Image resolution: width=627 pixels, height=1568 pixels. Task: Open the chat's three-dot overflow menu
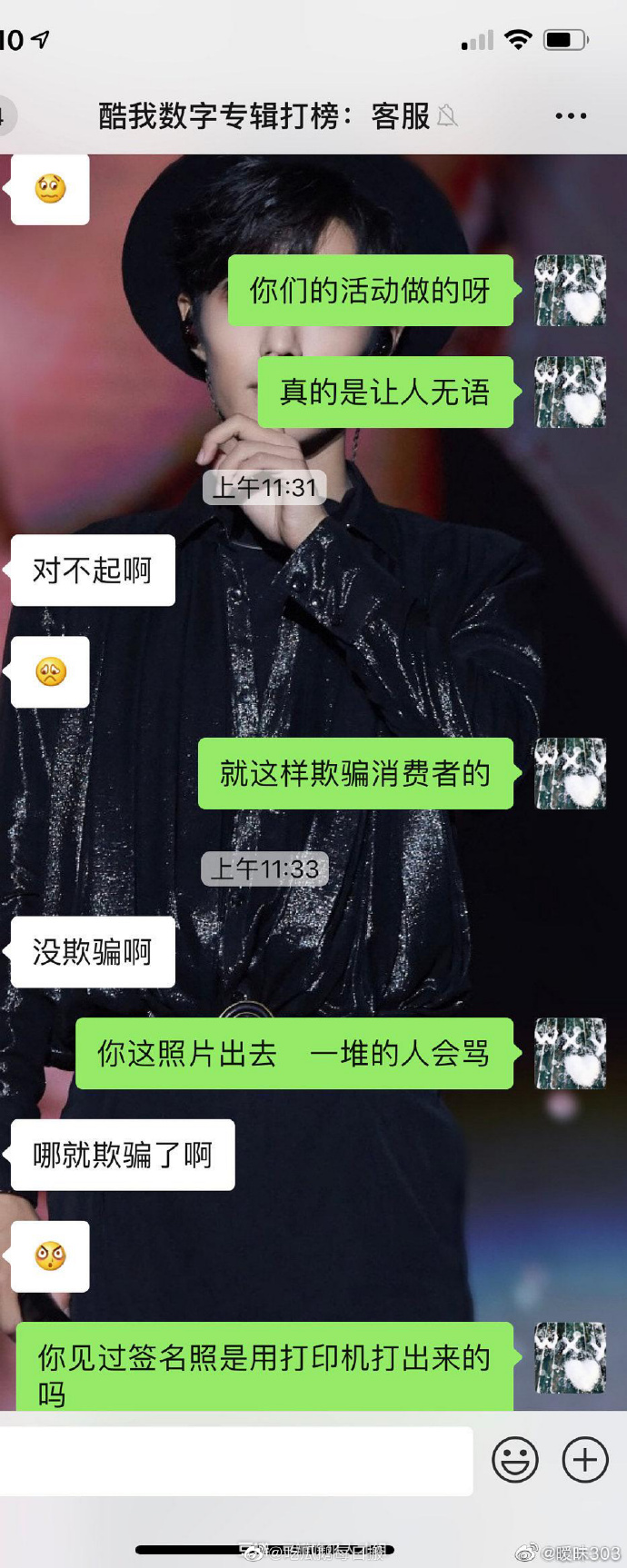[x=571, y=116]
